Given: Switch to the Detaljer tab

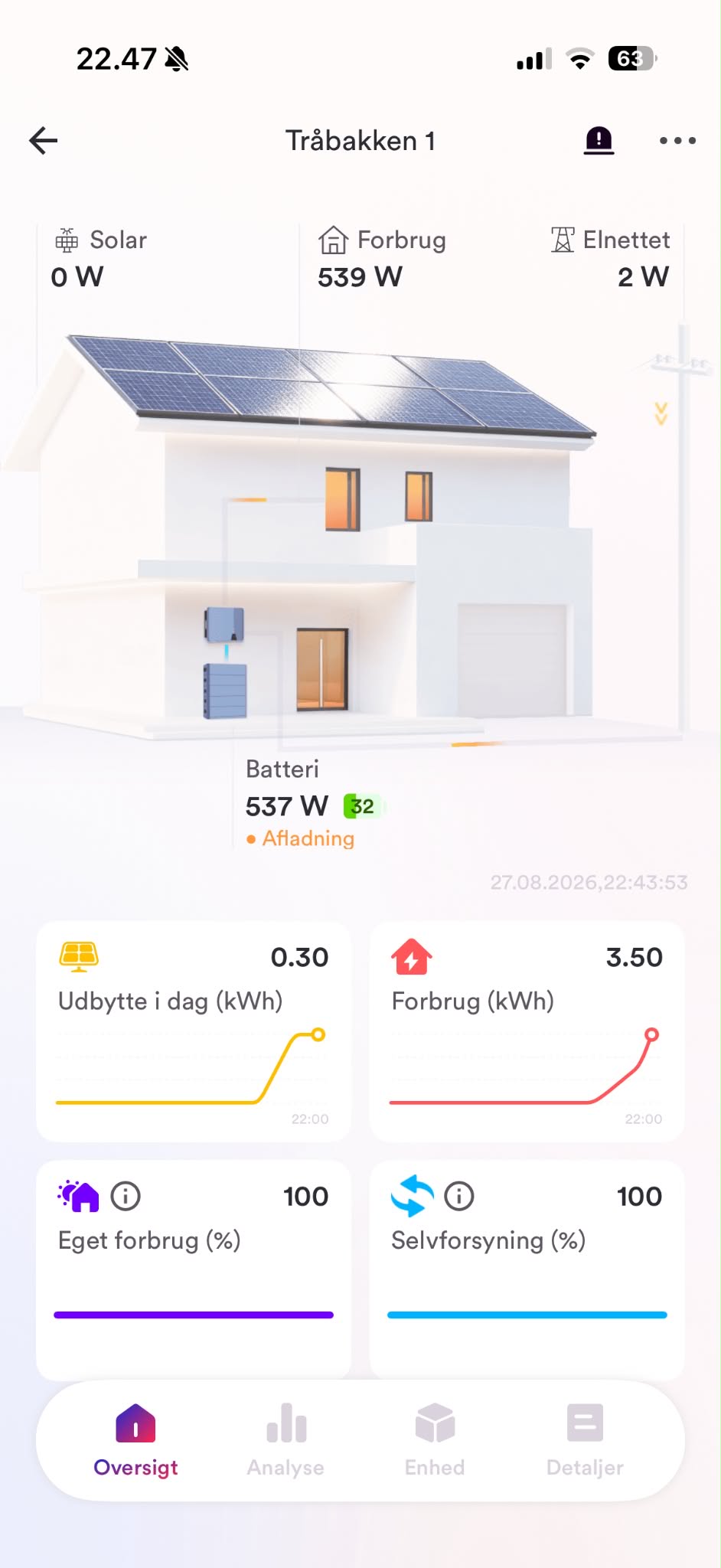Looking at the screenshot, I should [x=585, y=1440].
